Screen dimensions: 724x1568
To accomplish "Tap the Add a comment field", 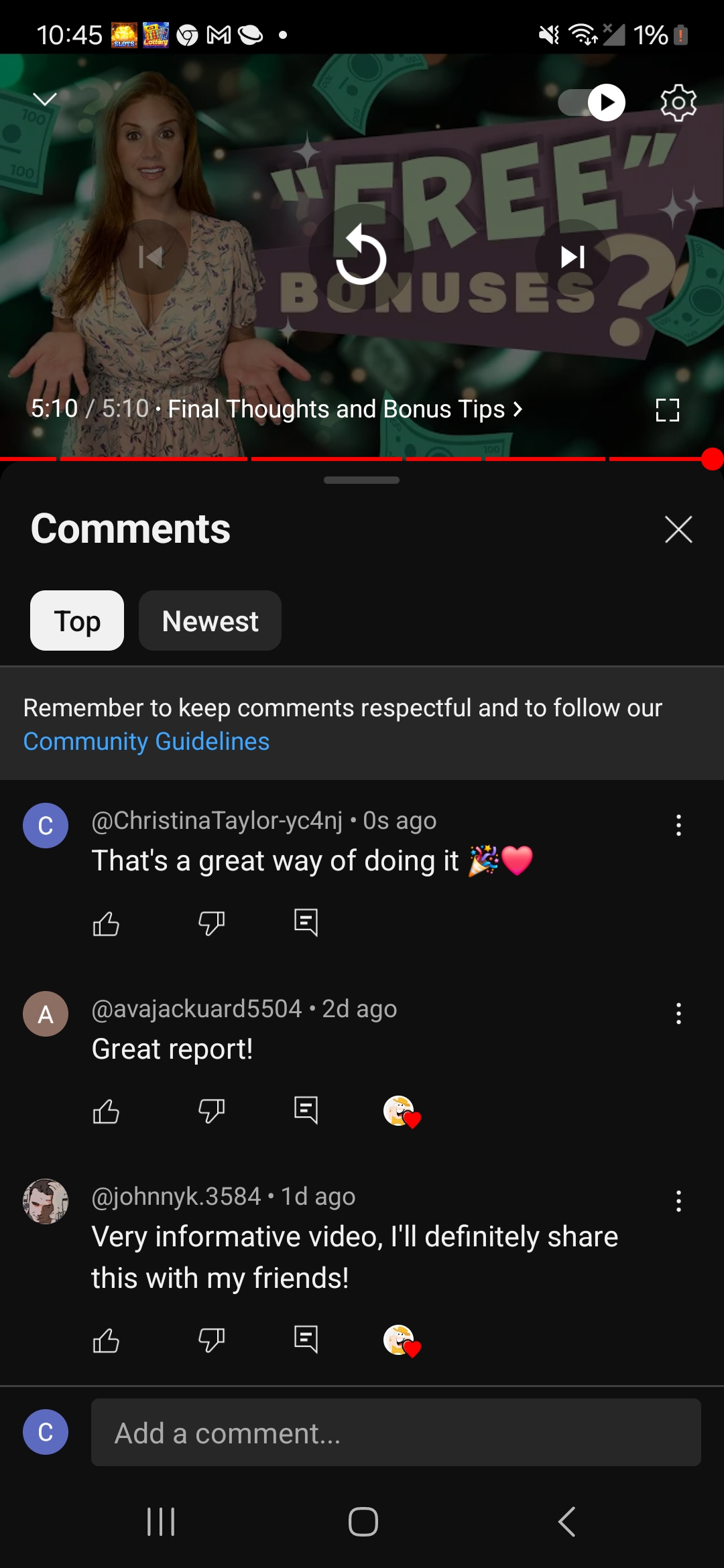I will click(396, 1433).
